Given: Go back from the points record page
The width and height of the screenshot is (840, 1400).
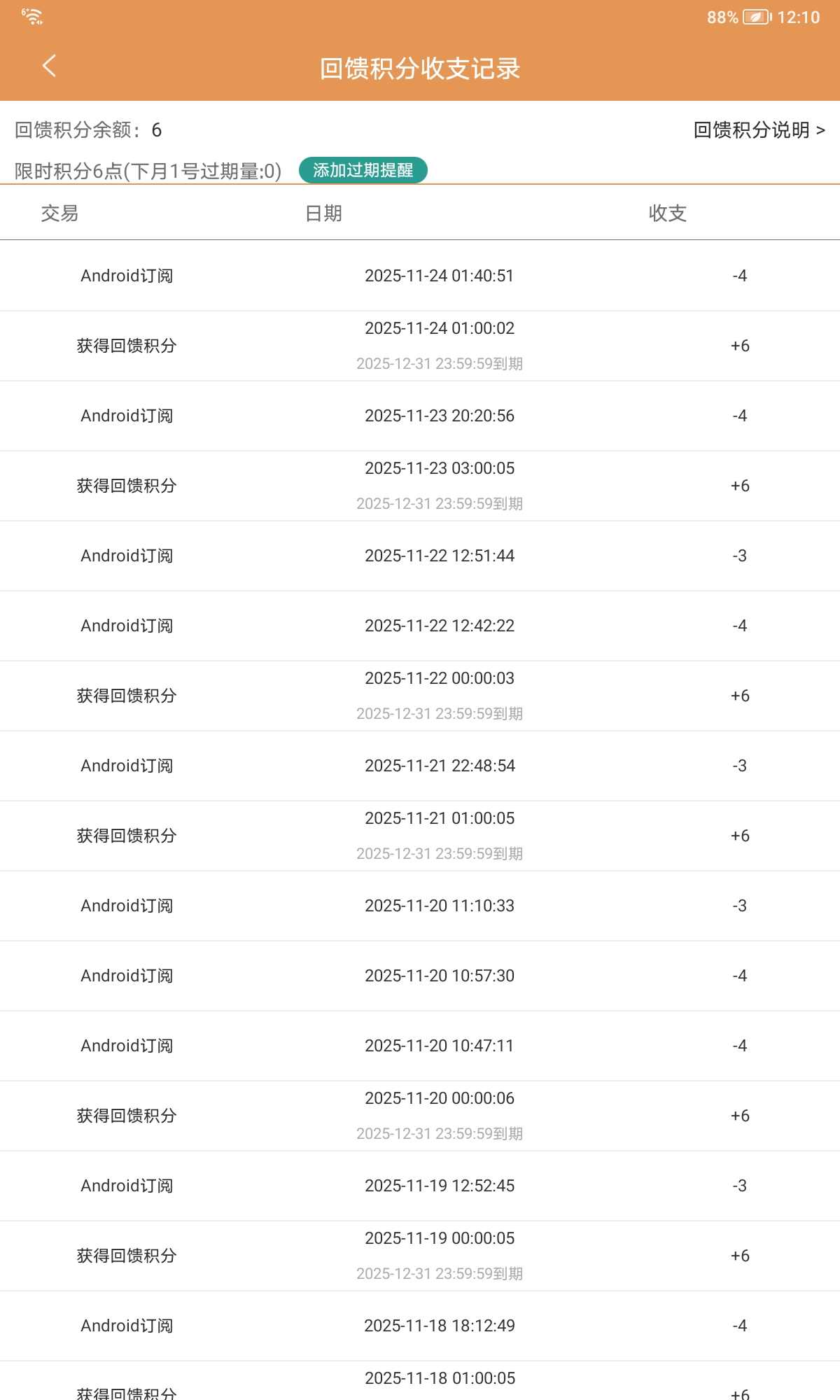Looking at the screenshot, I should 49,66.
